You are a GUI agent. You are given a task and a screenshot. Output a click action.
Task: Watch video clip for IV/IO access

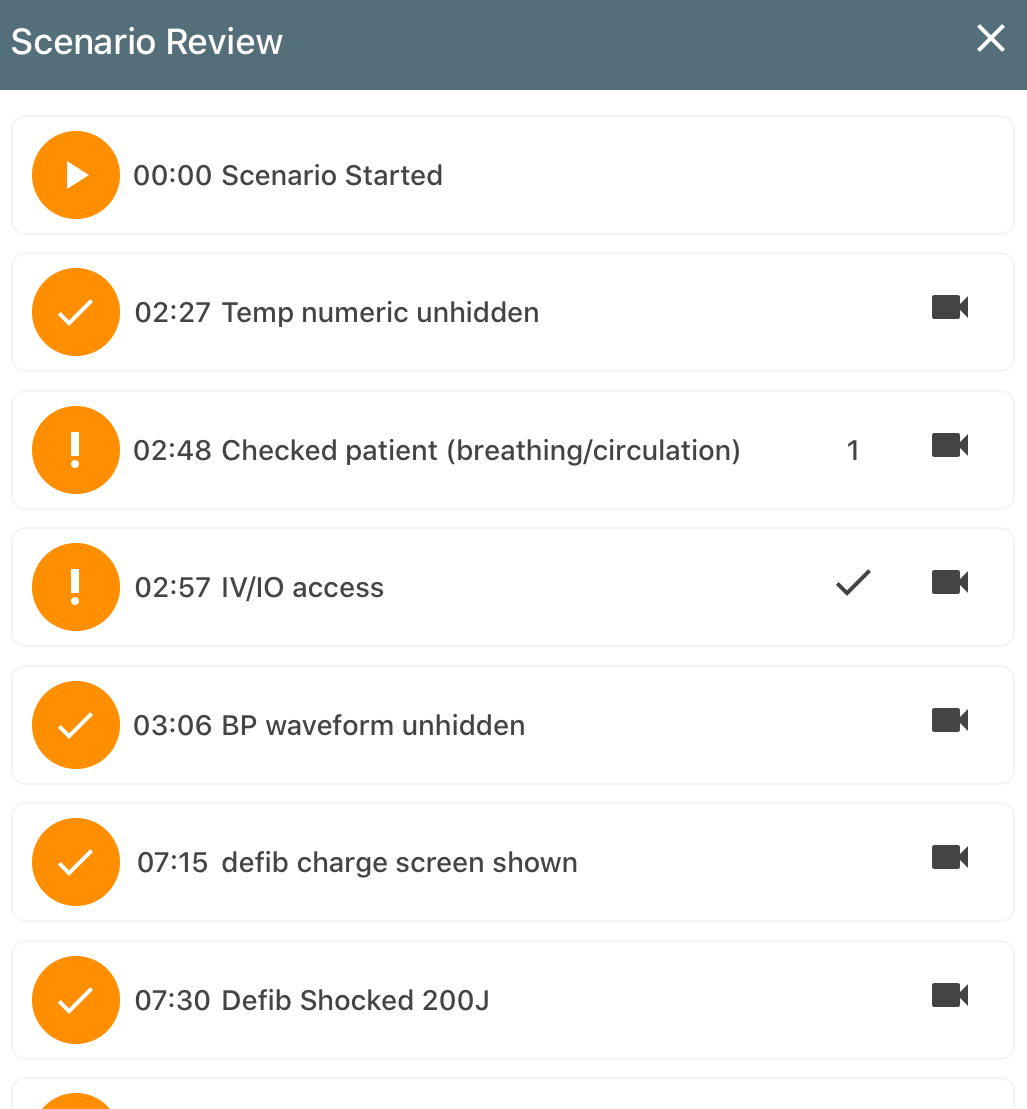point(949,582)
